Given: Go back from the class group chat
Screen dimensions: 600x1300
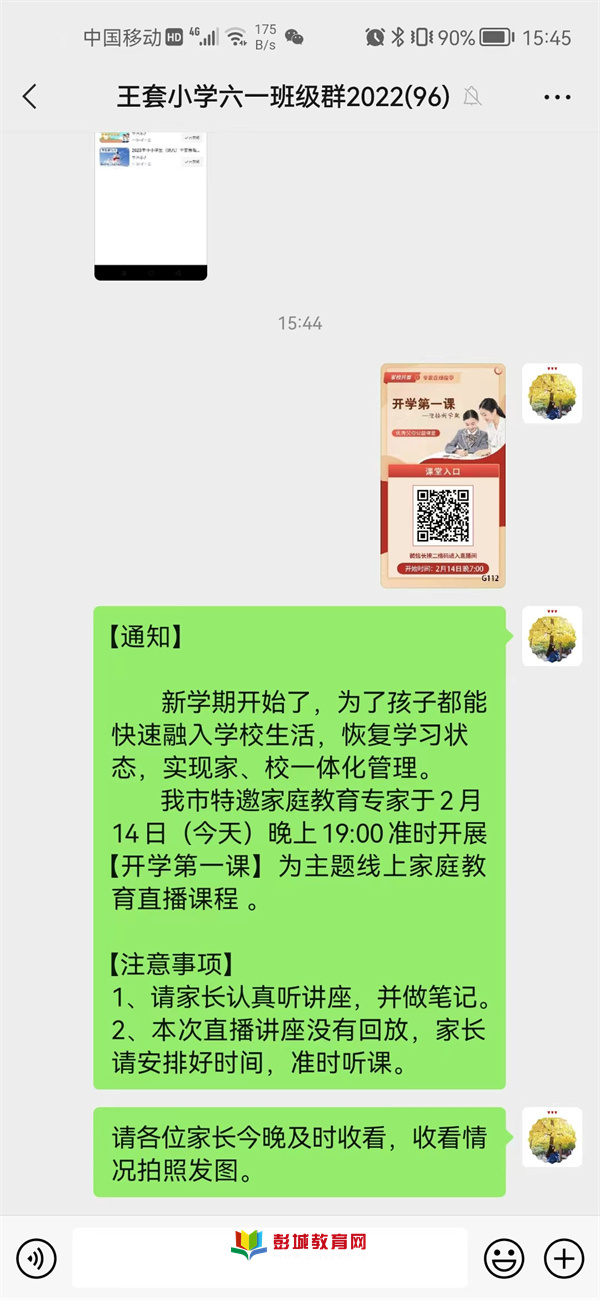Looking at the screenshot, I should (30, 97).
